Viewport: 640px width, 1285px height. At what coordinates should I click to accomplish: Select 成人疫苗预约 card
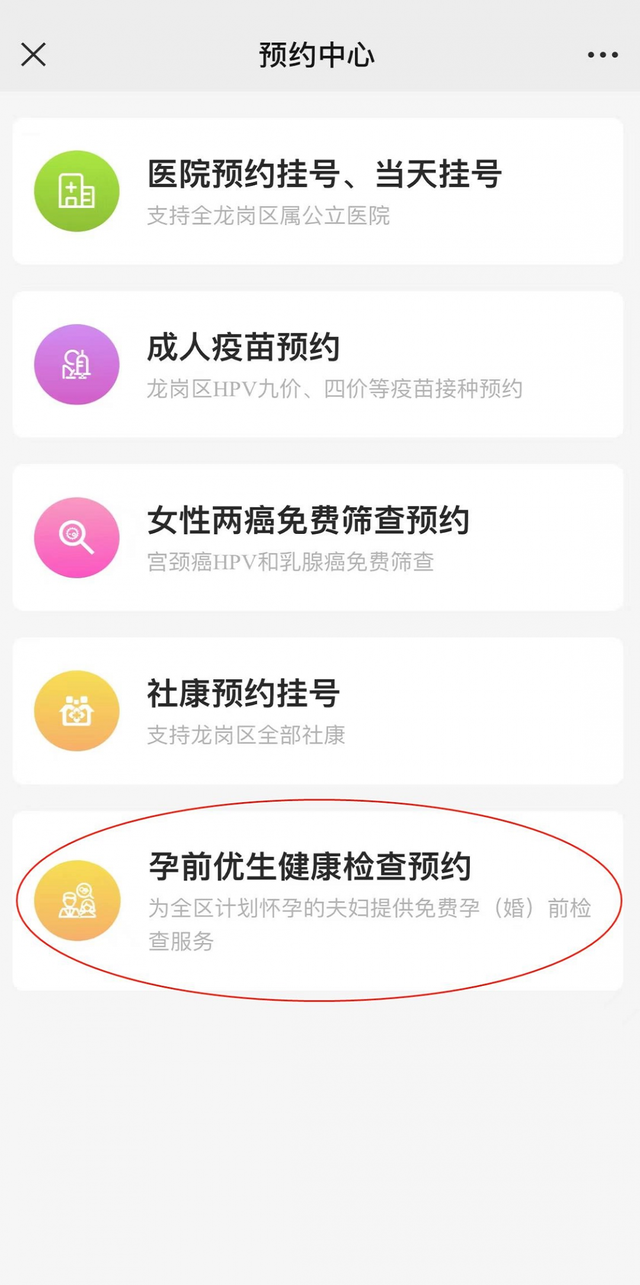(318, 364)
